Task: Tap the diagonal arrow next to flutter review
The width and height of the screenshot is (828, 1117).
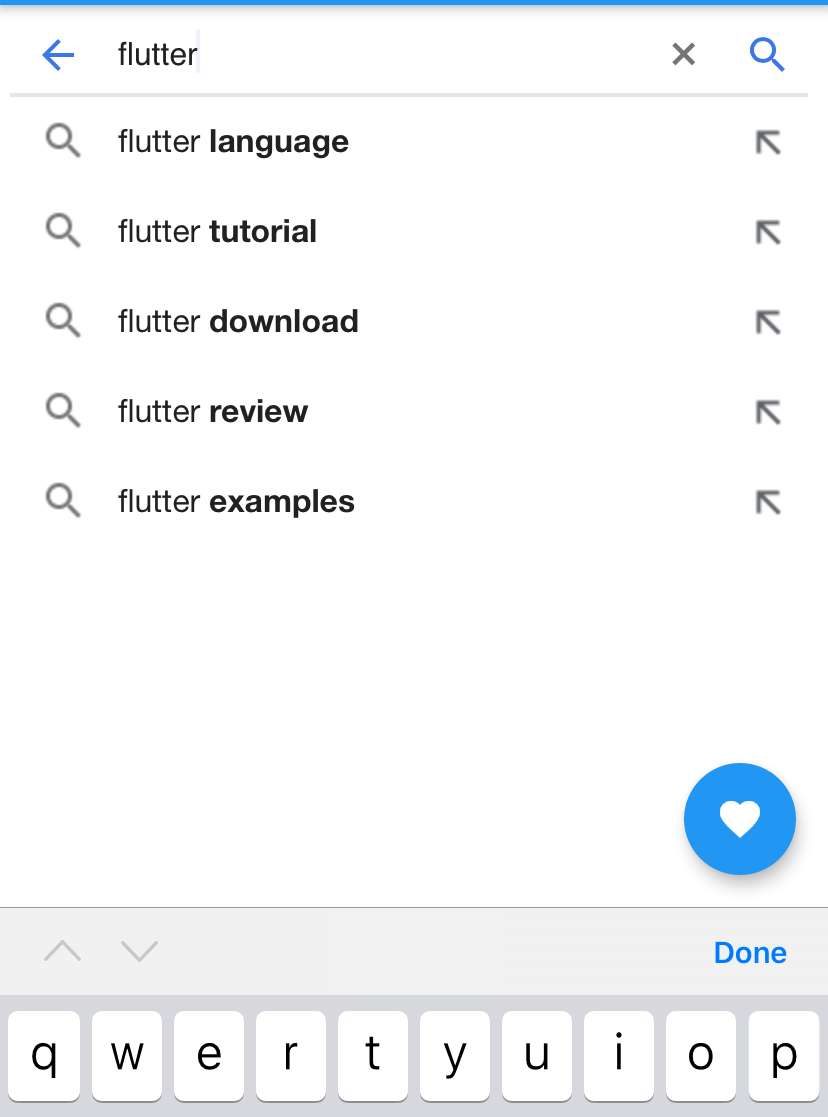Action: tap(768, 411)
